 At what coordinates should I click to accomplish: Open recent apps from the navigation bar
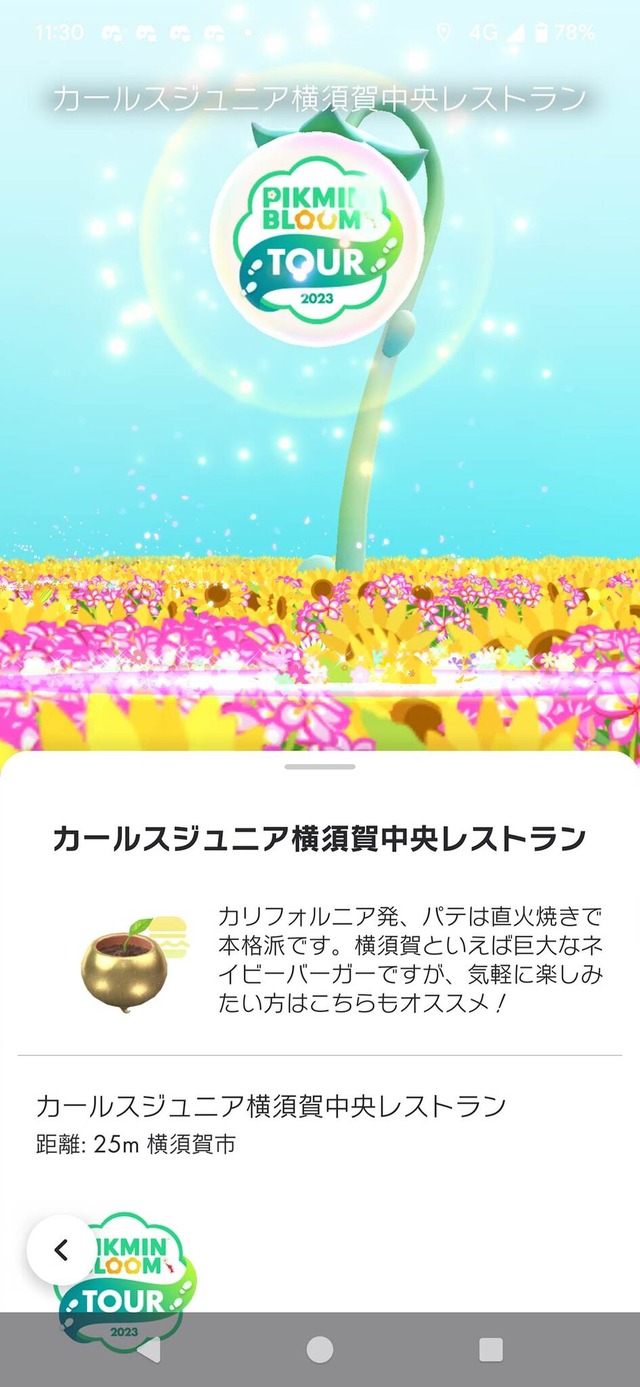(x=491, y=1349)
